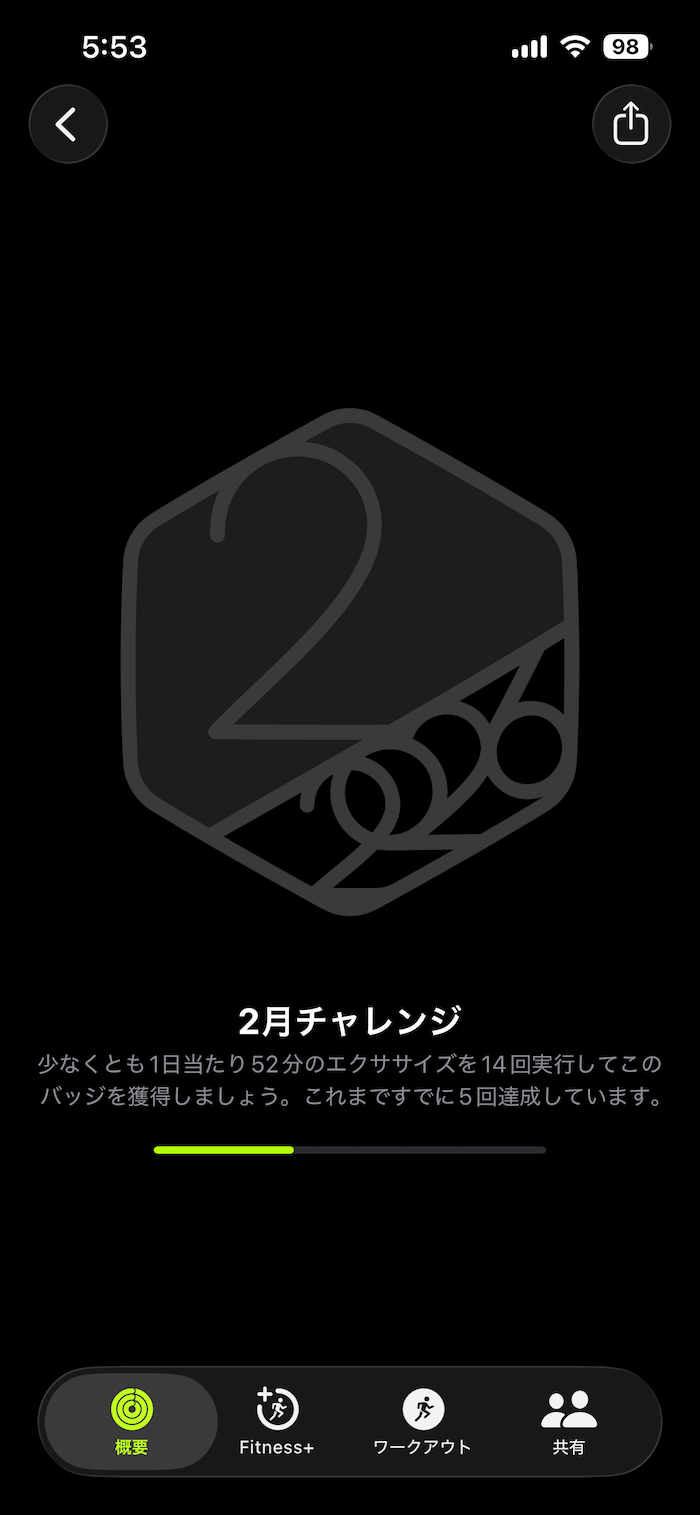Tap the February 2026 challenge badge

(x=350, y=662)
